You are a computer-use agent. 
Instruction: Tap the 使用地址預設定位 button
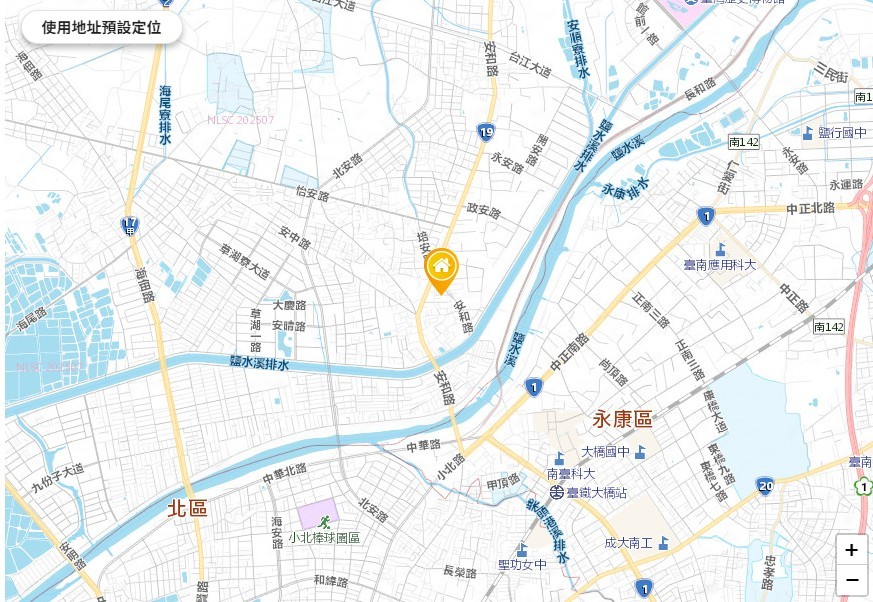101,27
